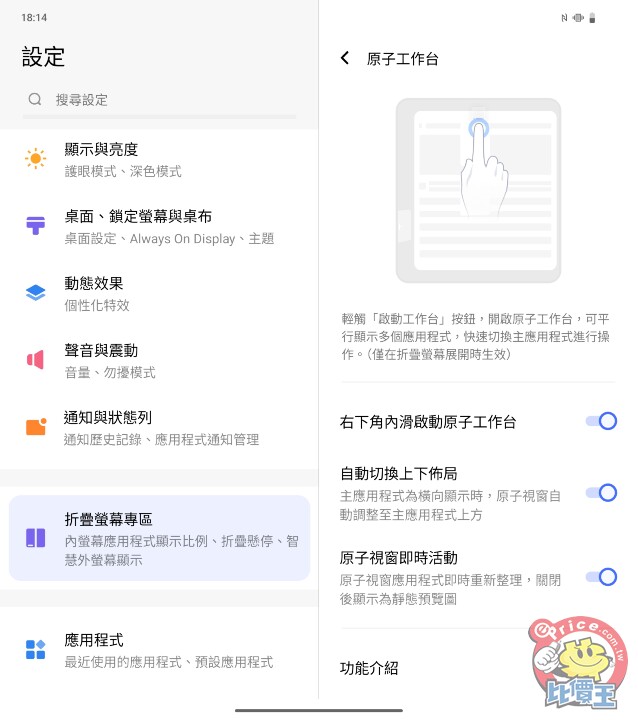Open 桌面、鎖定螢幕與桌布 settings

pyautogui.click(x=160, y=226)
